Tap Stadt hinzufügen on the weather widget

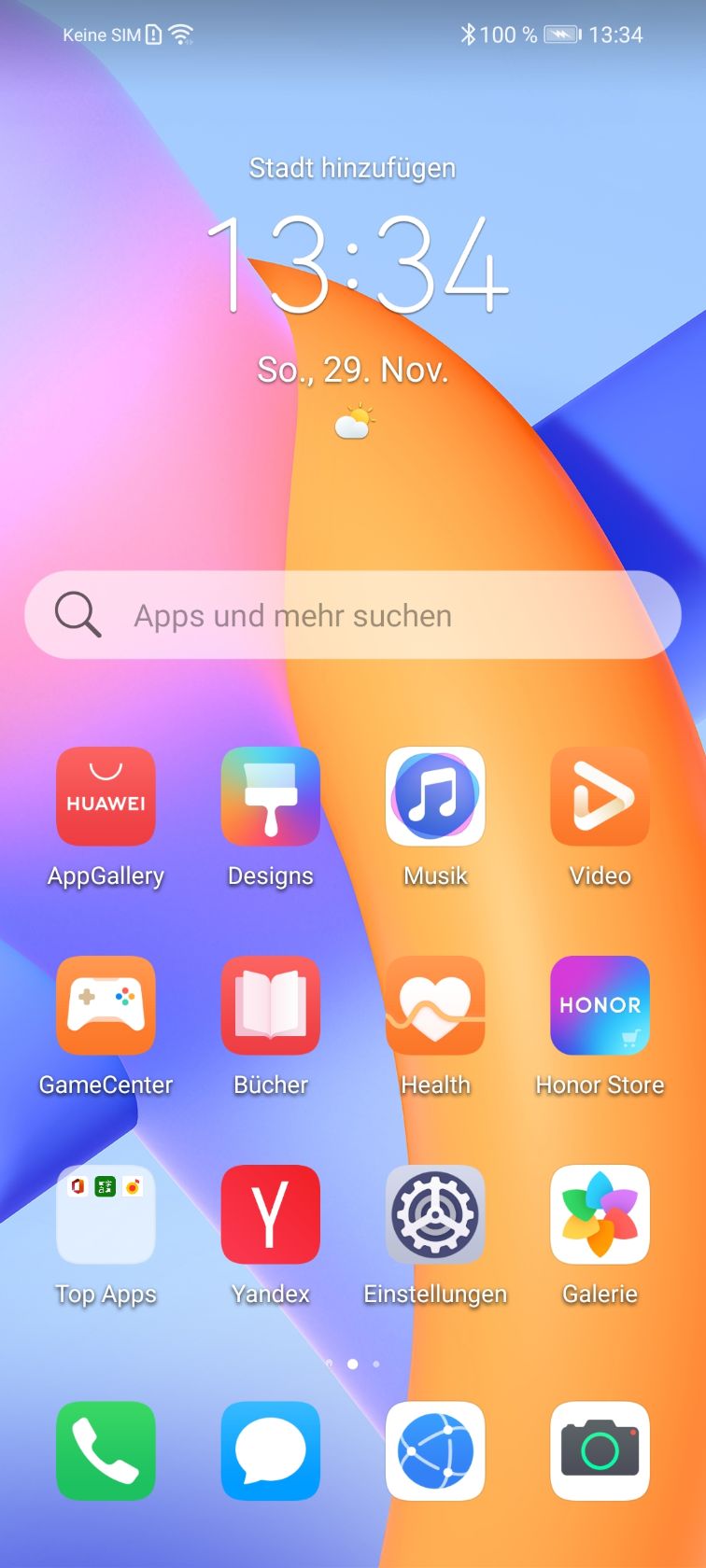(353, 168)
